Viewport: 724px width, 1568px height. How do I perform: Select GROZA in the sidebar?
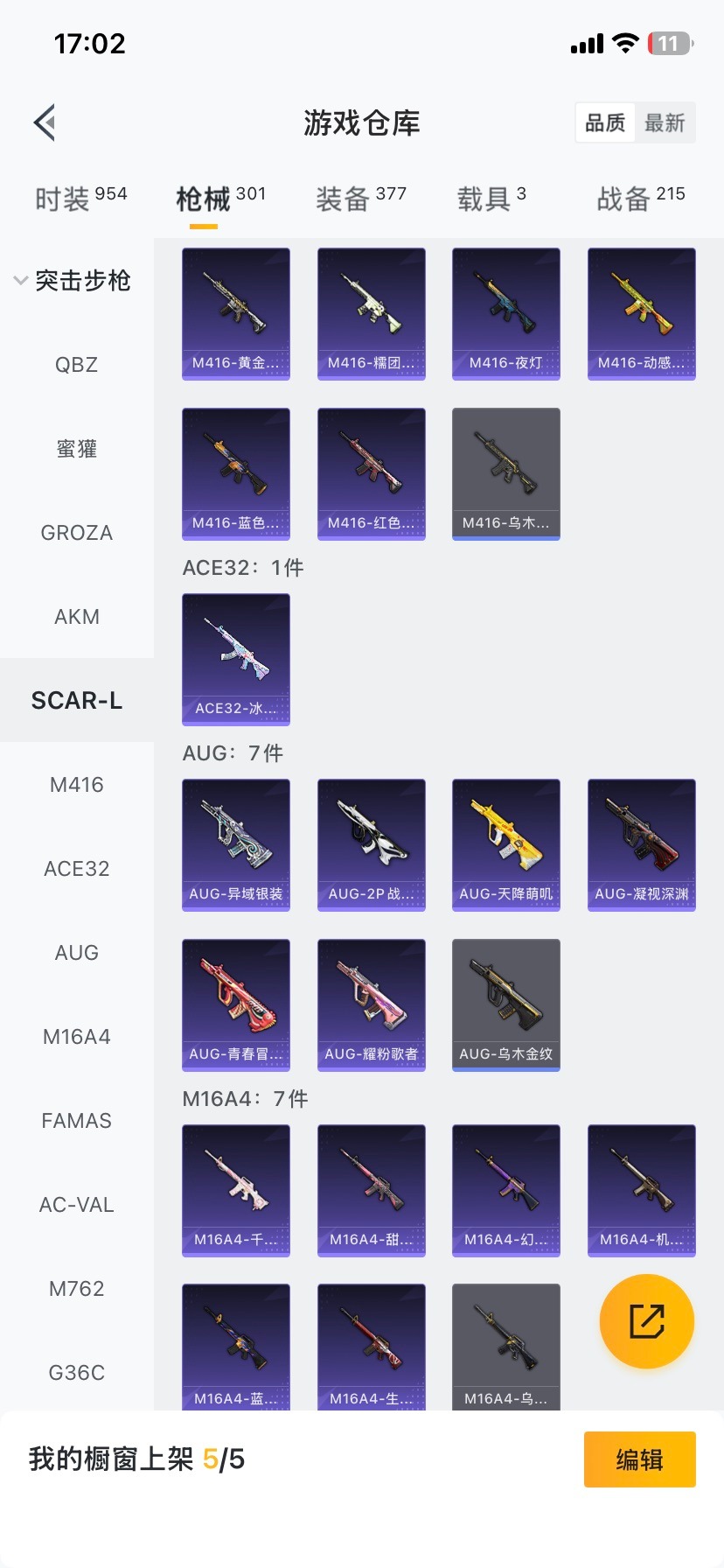(76, 533)
